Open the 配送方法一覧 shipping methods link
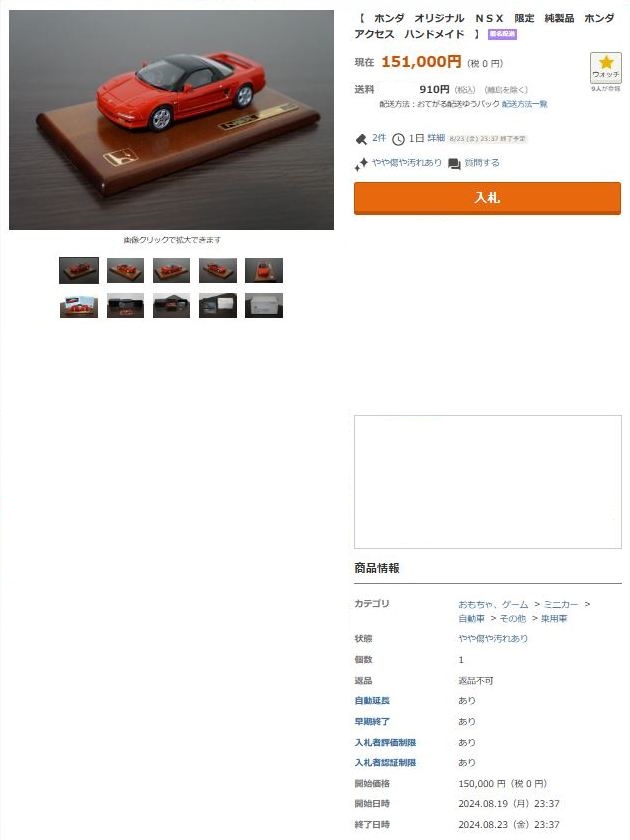Image resolution: width=630 pixels, height=840 pixels. [x=524, y=104]
